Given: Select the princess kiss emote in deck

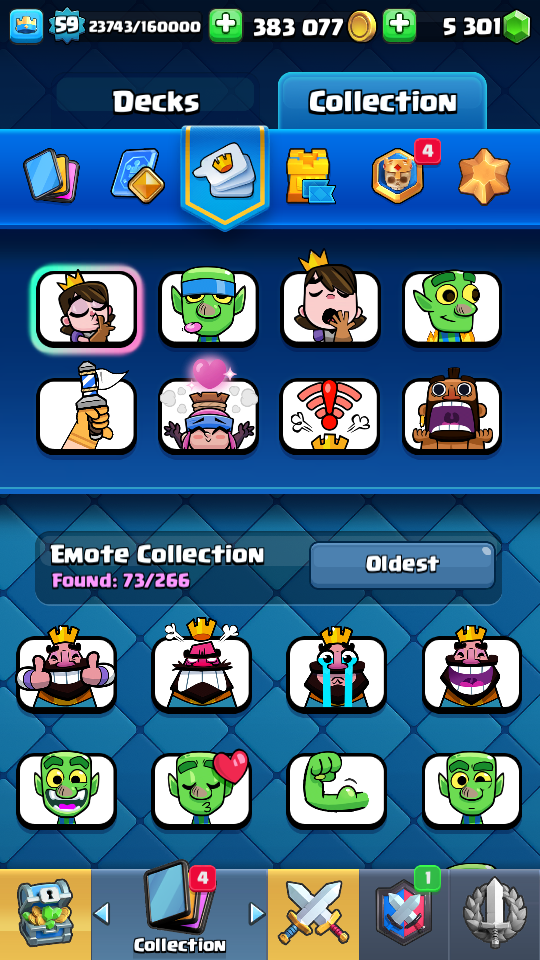Looking at the screenshot, I should [86, 309].
